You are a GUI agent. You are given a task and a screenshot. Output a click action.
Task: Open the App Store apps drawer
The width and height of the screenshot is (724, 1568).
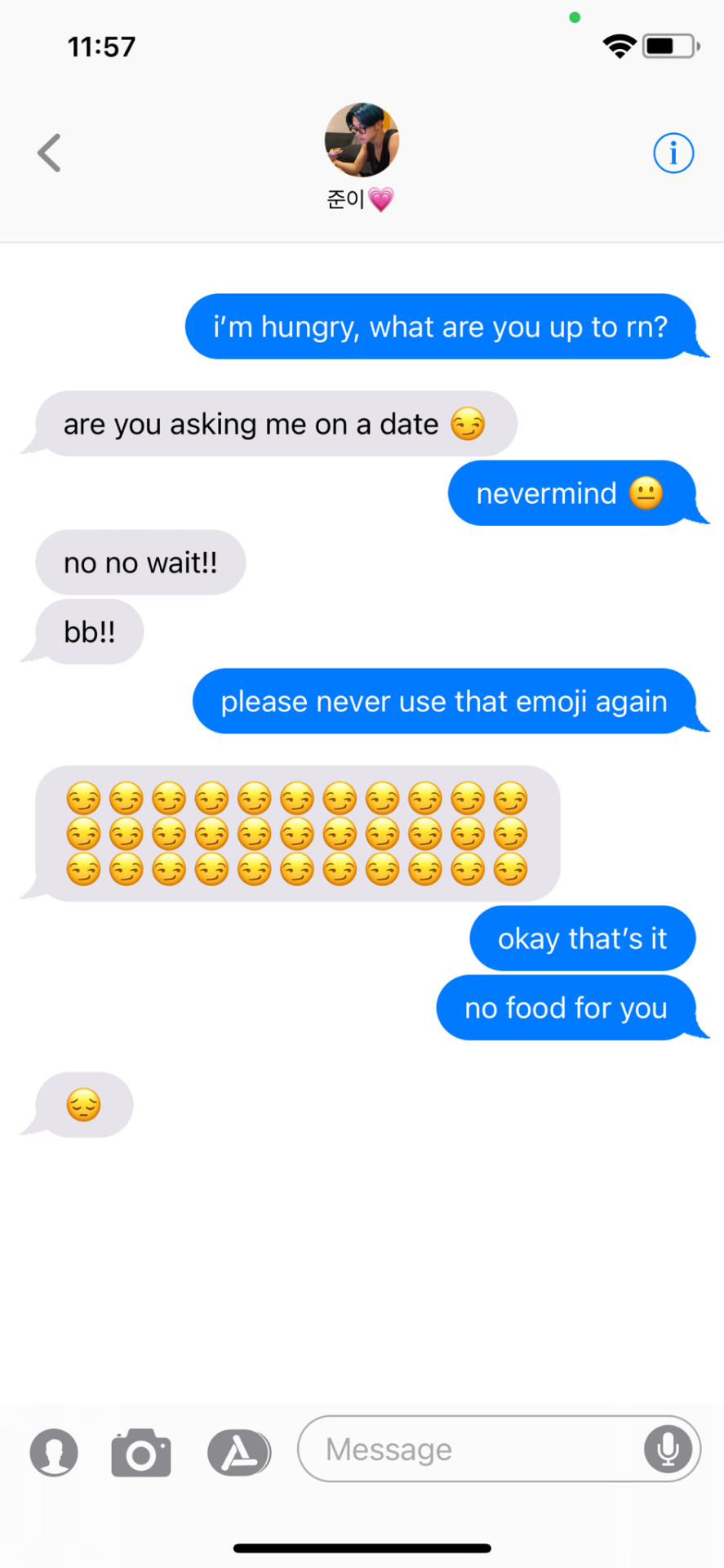238,1452
